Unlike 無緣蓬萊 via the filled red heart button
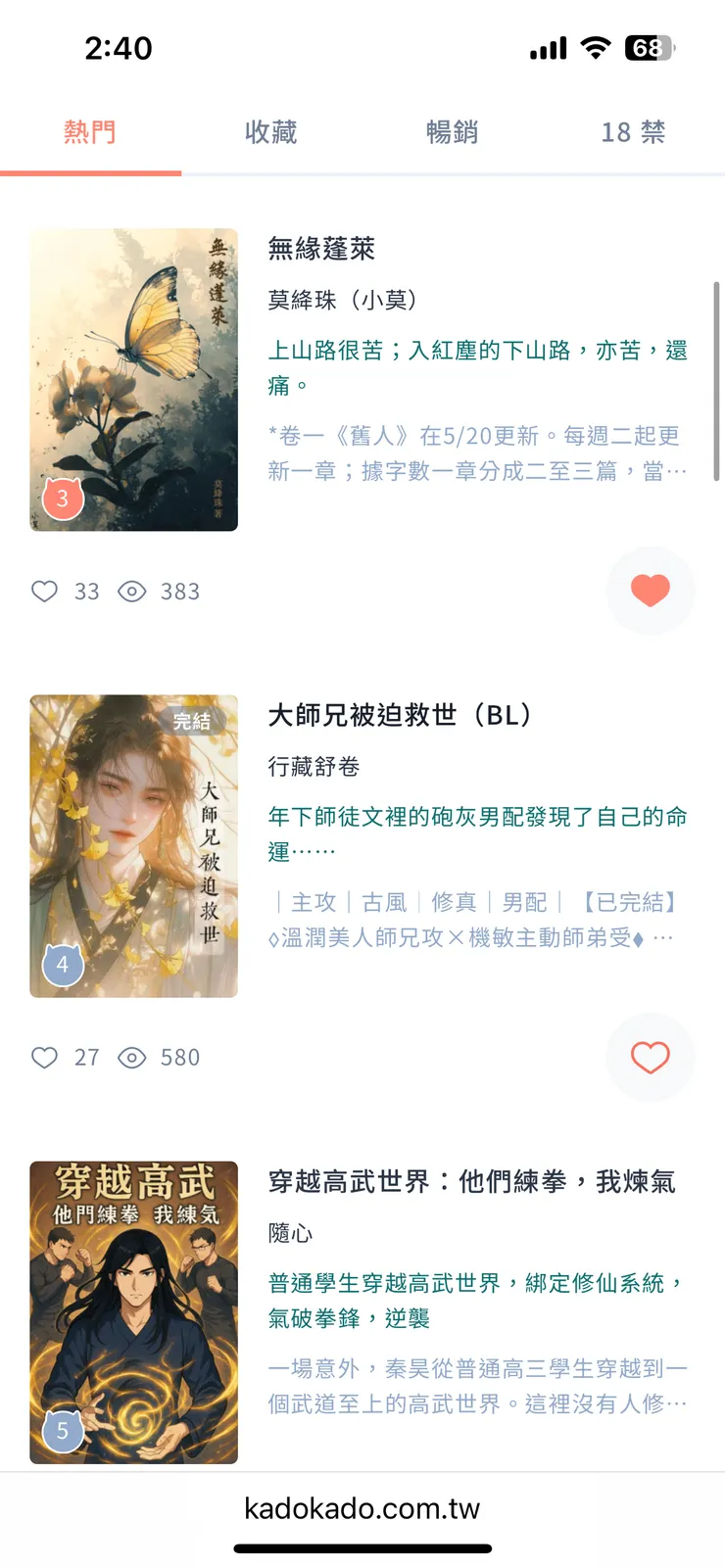725x1568 pixels. point(651,590)
